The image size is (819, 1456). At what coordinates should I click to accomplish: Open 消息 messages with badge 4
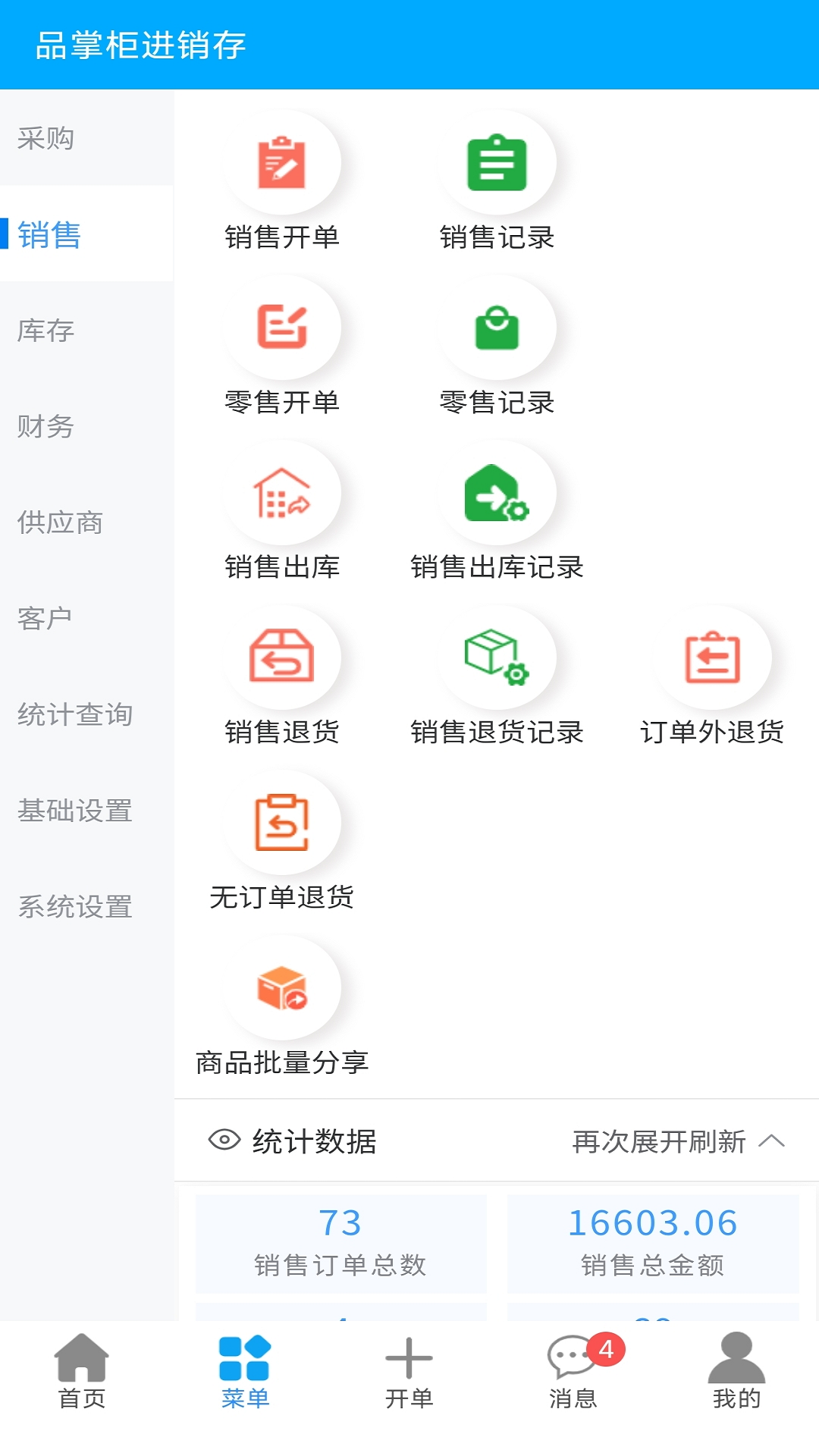click(575, 1379)
